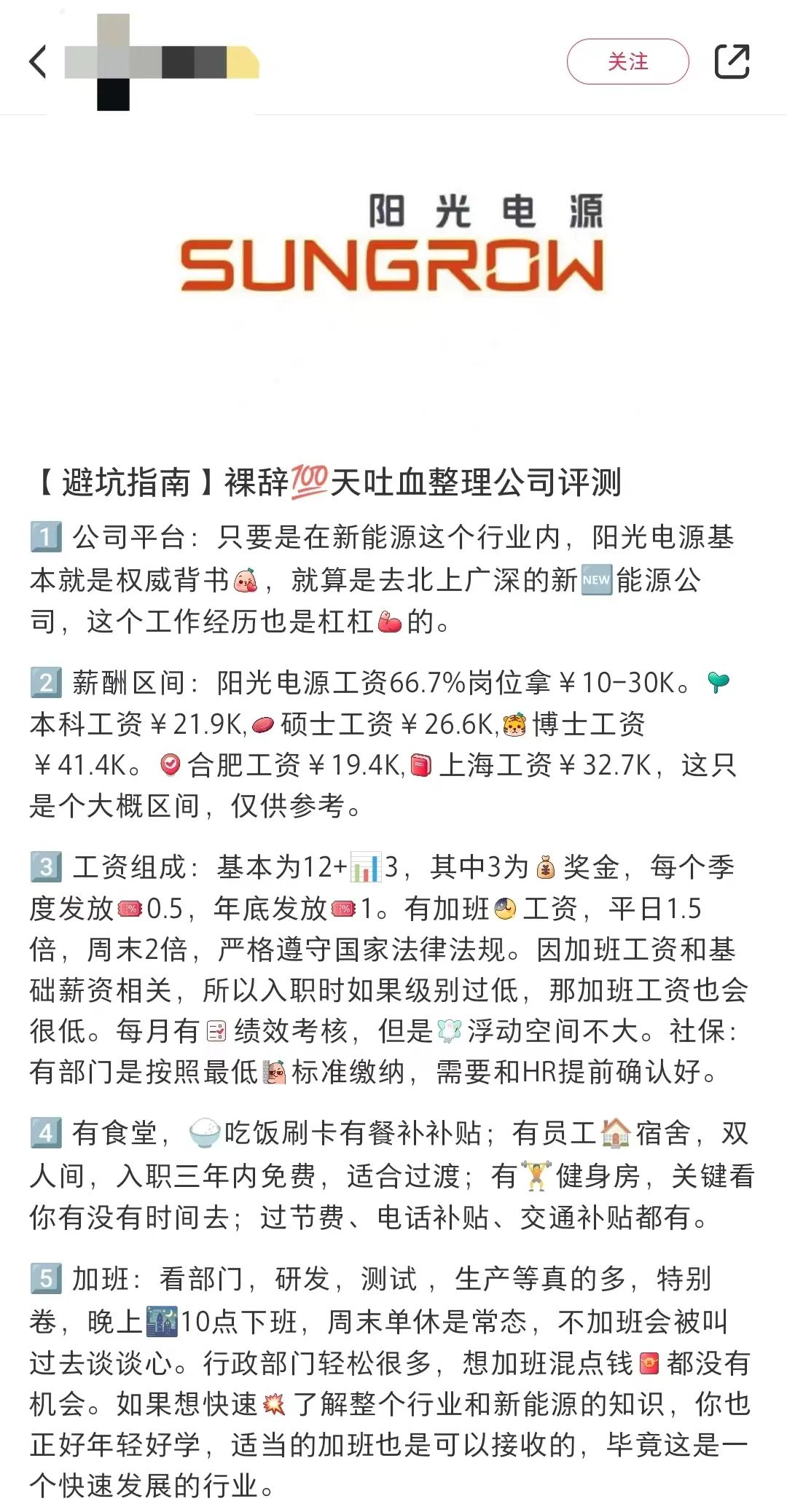787x1512 pixels.
Task: Go back using the top-left arrow
Action: (x=38, y=61)
